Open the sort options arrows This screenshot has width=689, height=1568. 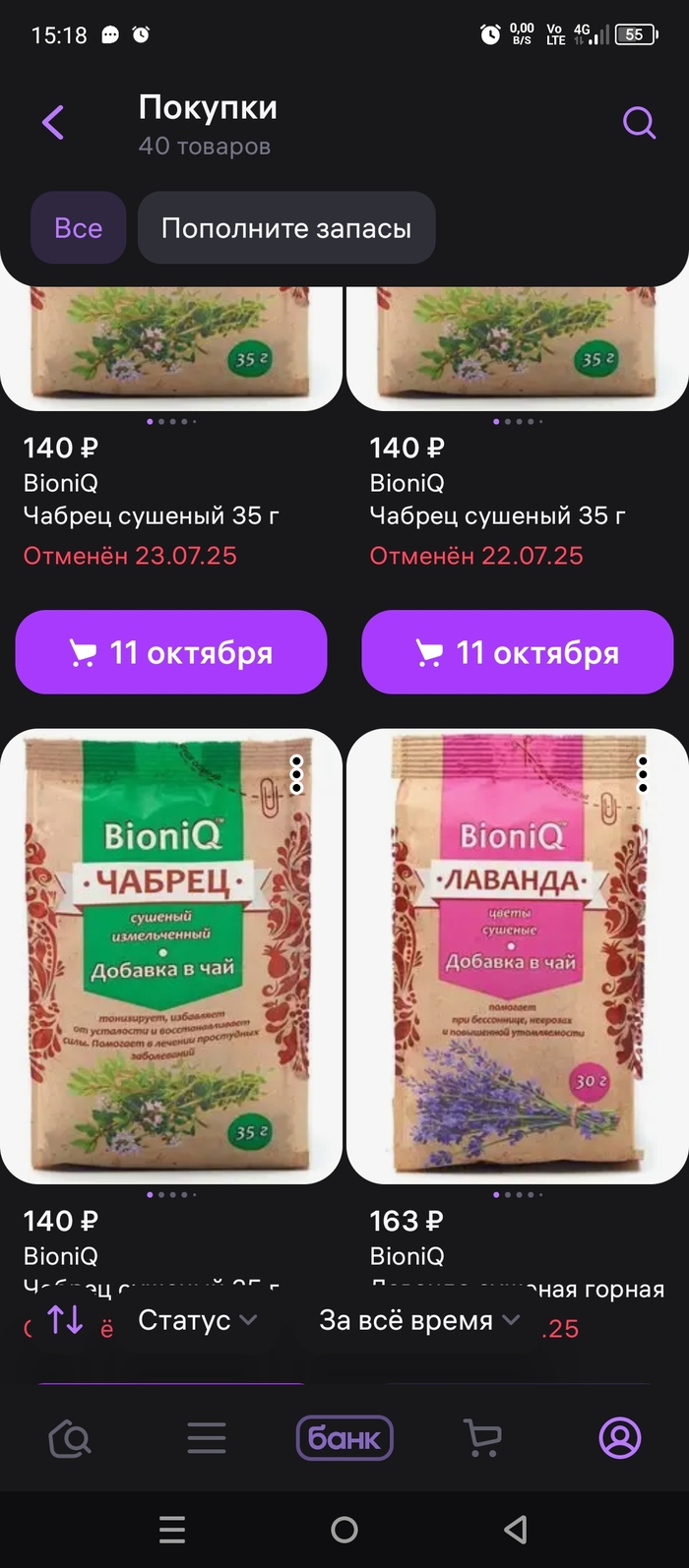[x=65, y=1320]
